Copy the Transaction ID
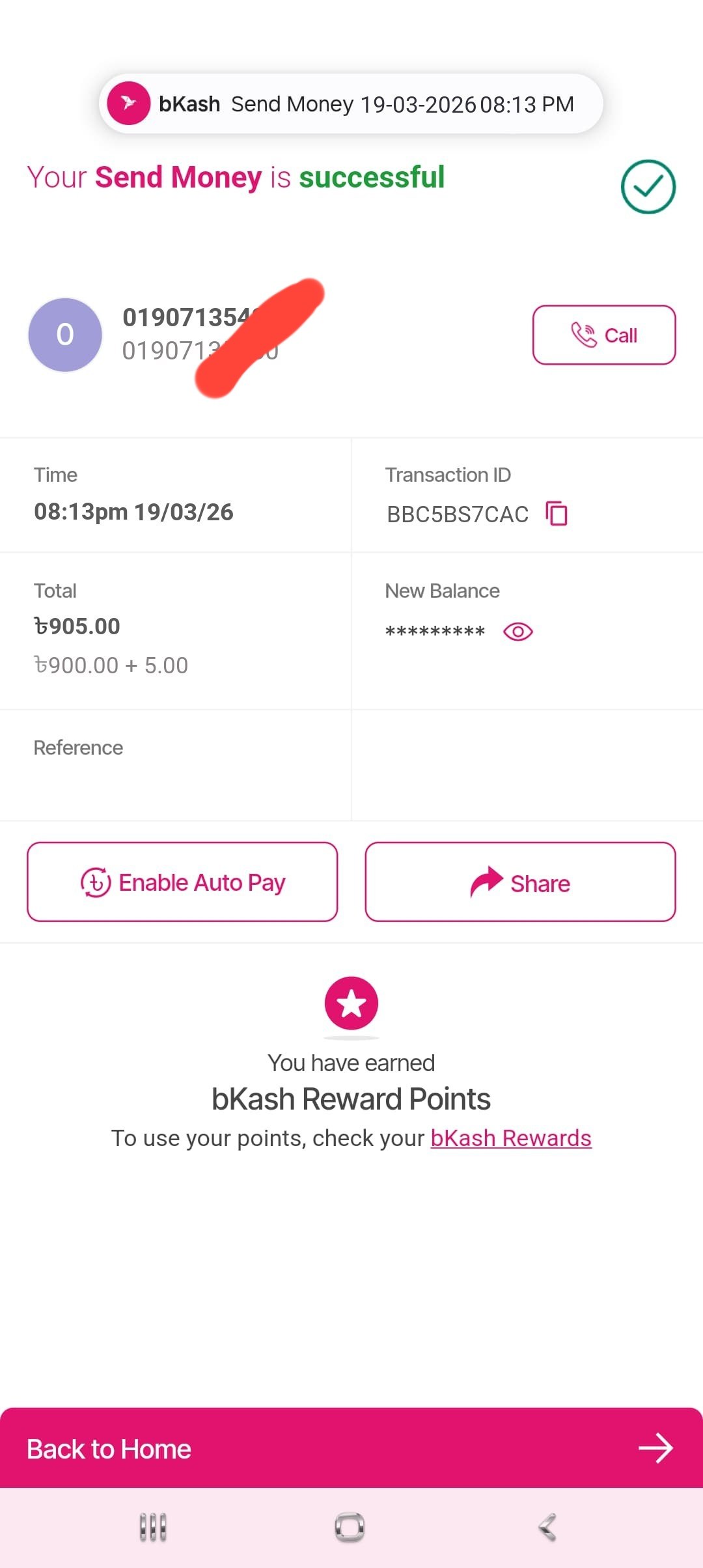This screenshot has width=703, height=1568. 557,514
